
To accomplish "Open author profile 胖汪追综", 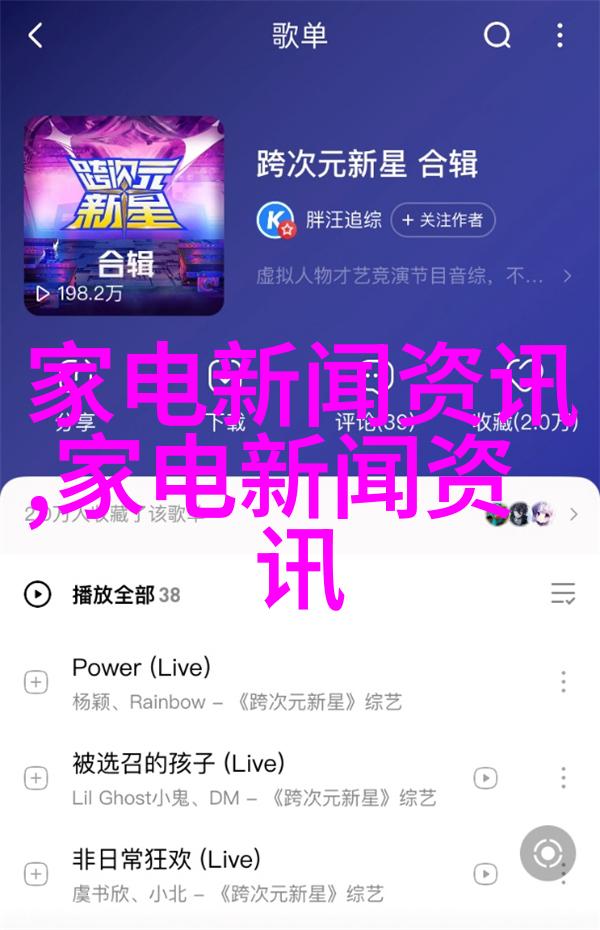I will pos(320,219).
